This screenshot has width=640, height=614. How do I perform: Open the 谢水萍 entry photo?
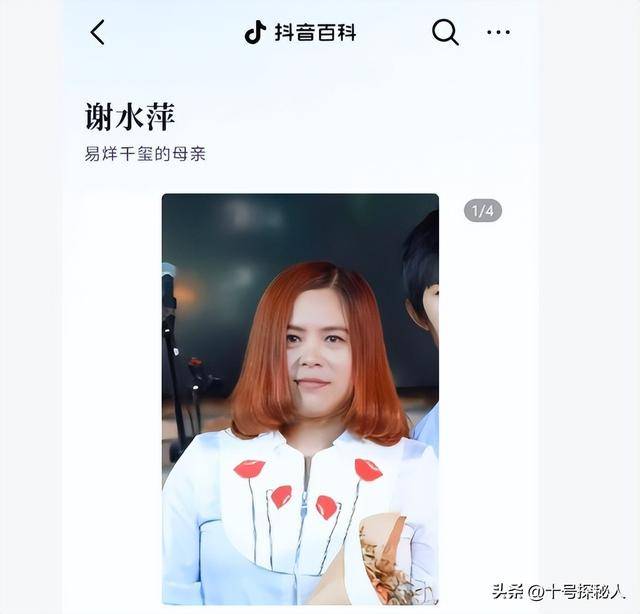[x=300, y=398]
